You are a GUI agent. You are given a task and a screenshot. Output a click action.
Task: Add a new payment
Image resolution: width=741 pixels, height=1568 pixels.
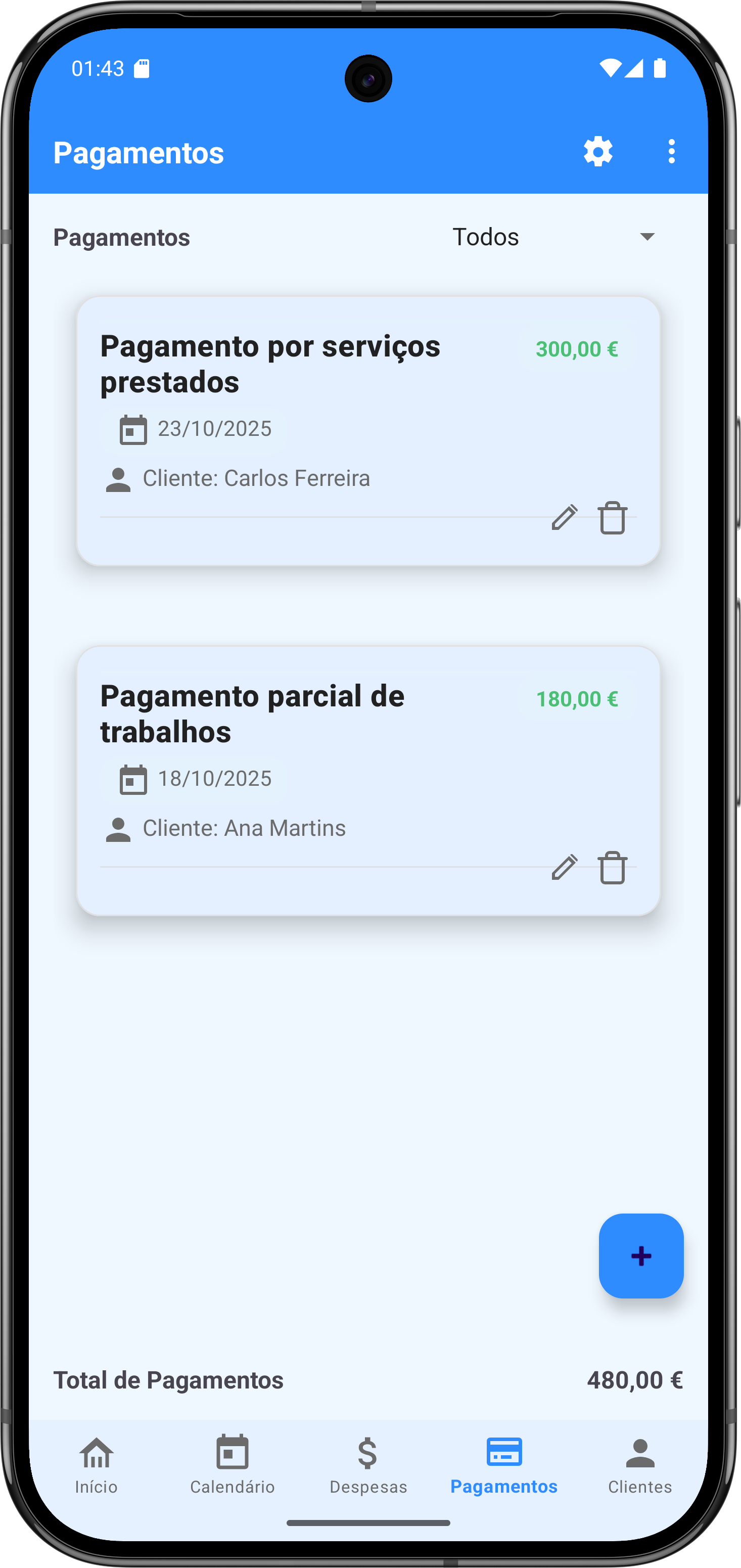[x=640, y=1256]
